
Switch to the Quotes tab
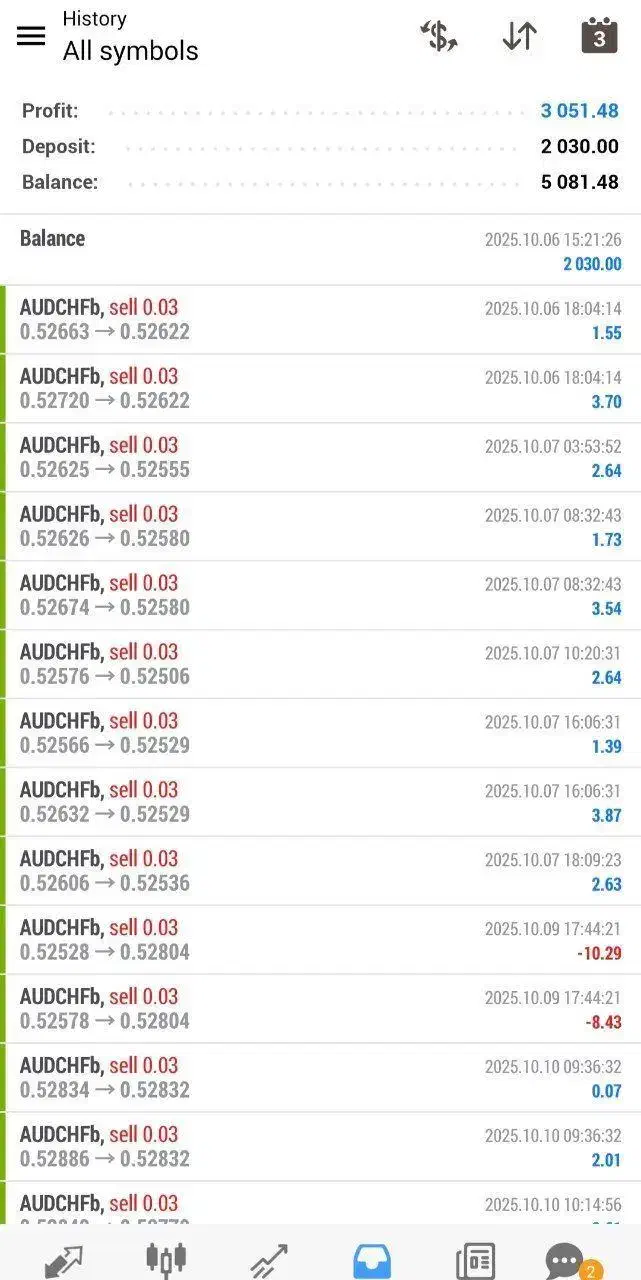click(64, 1259)
